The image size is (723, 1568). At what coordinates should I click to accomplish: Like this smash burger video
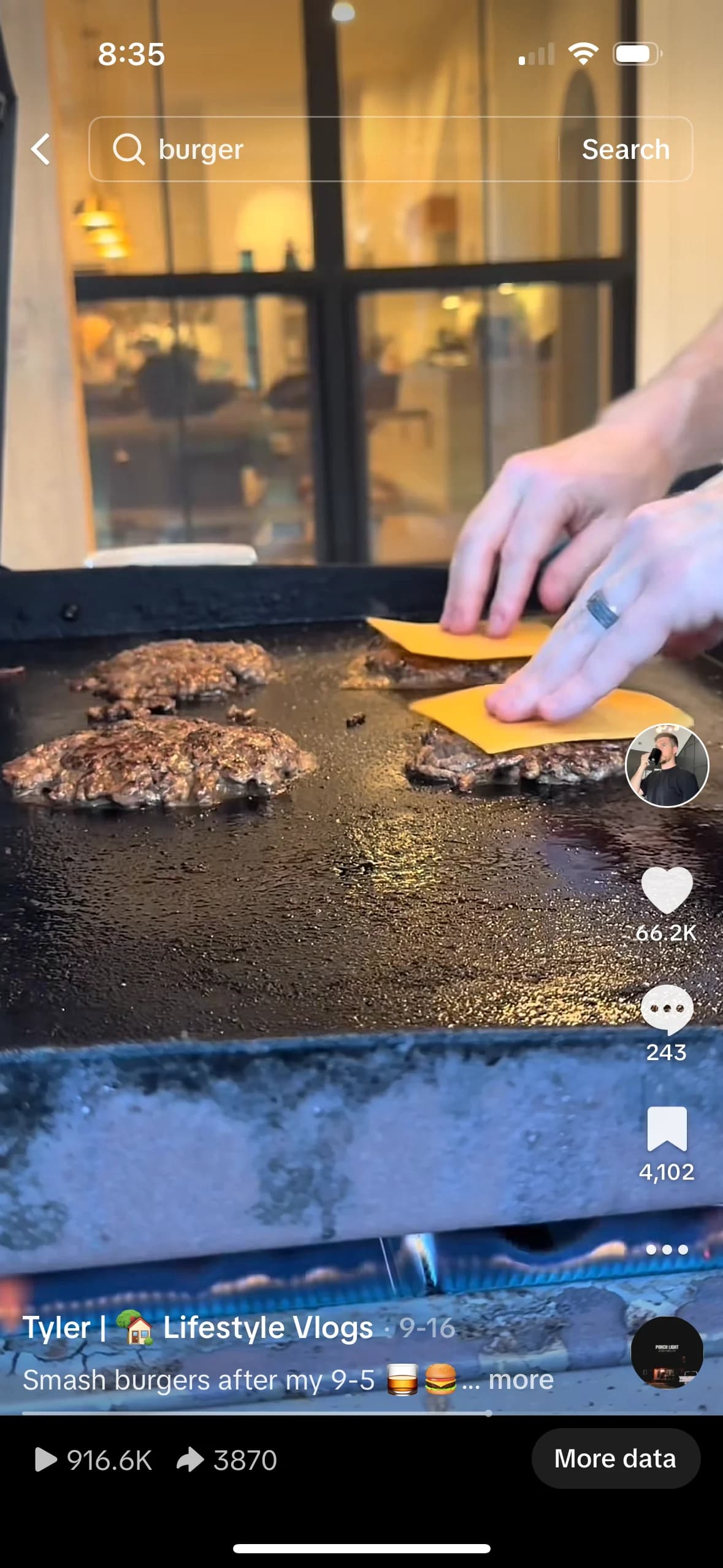[667, 890]
